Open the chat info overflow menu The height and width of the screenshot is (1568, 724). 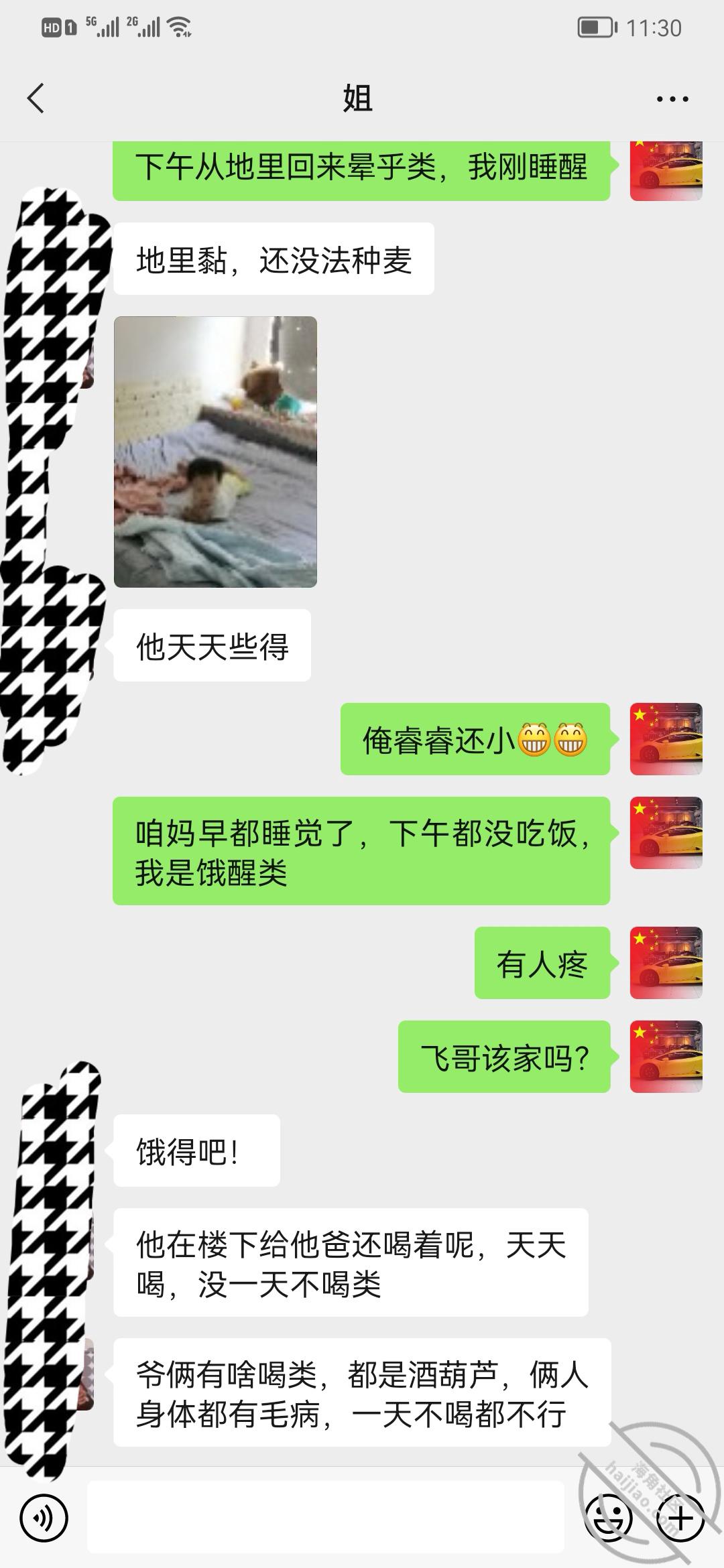click(x=672, y=99)
